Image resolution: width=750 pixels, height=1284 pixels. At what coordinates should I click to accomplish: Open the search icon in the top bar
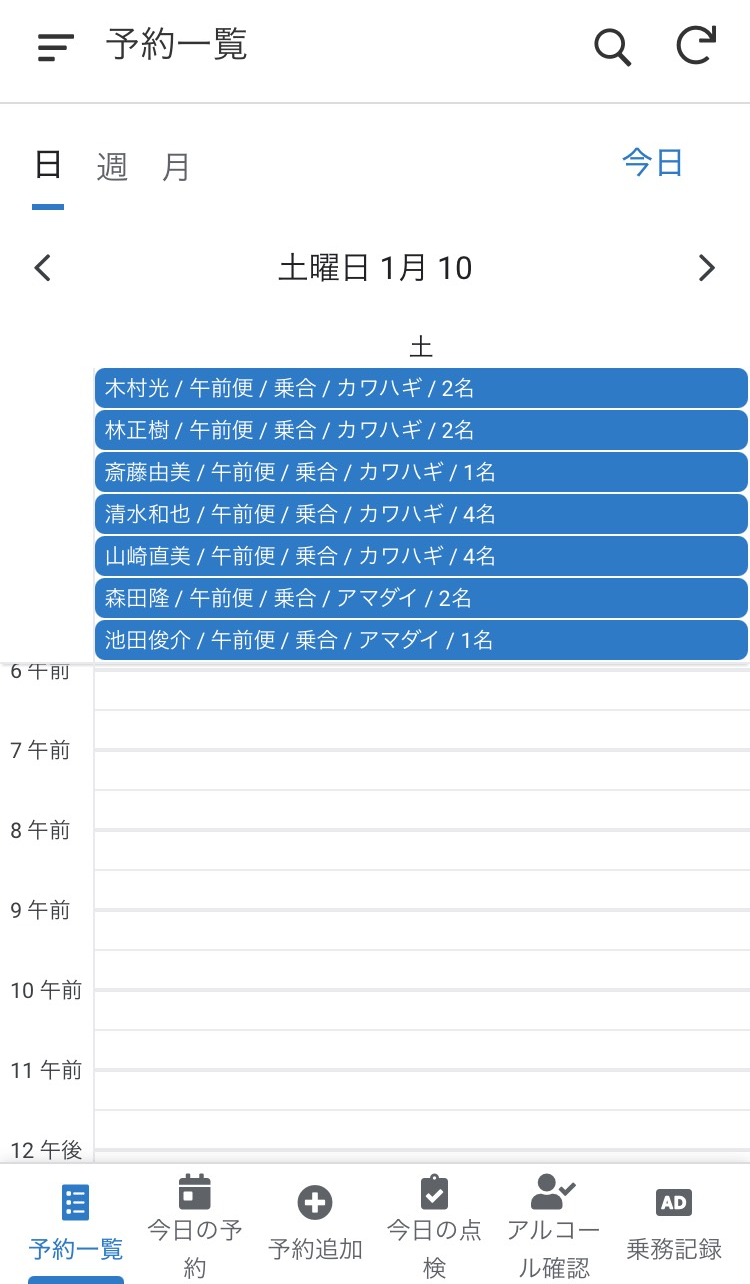[612, 46]
